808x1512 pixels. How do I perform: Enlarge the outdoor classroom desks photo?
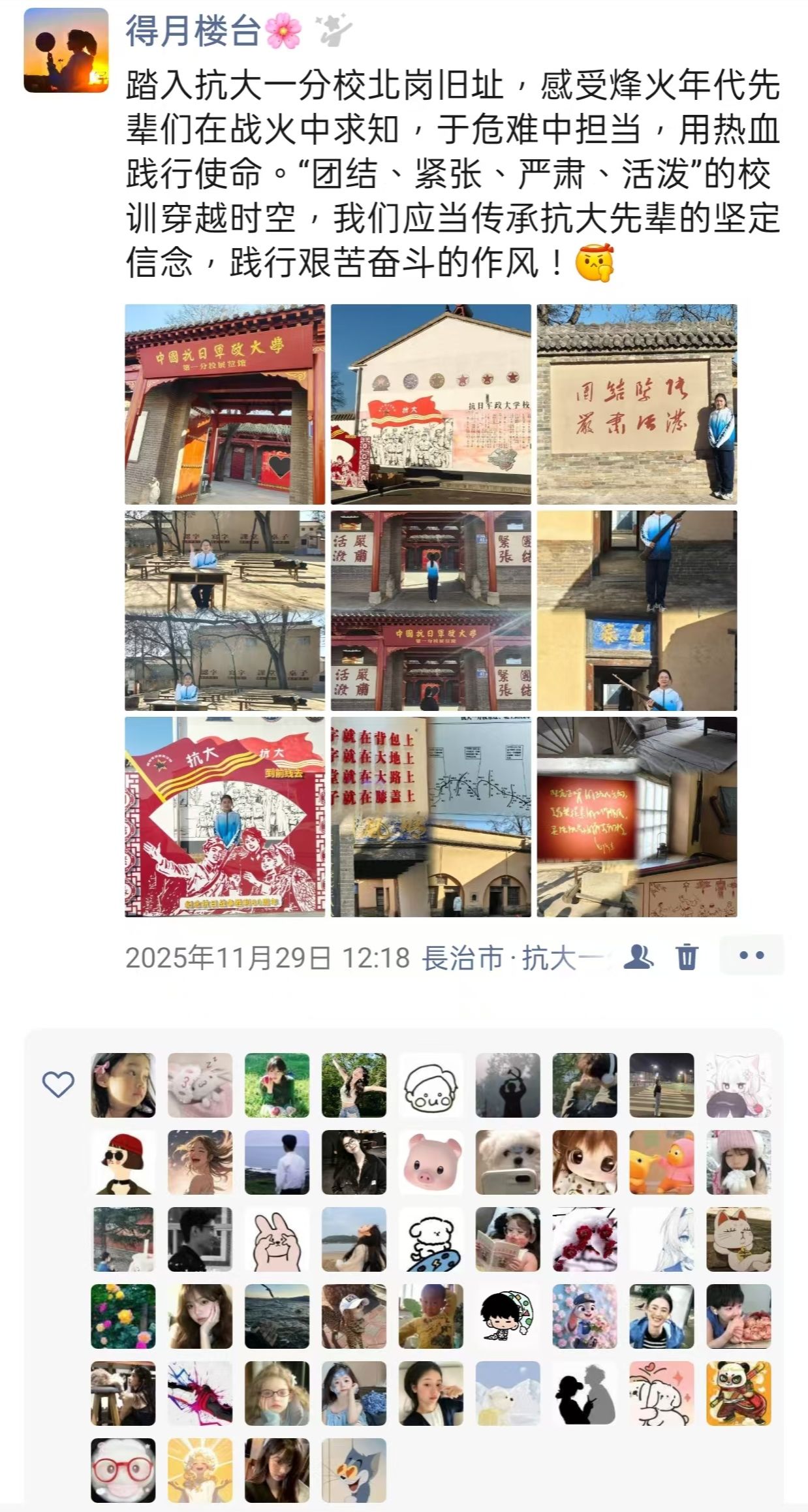click(x=225, y=610)
